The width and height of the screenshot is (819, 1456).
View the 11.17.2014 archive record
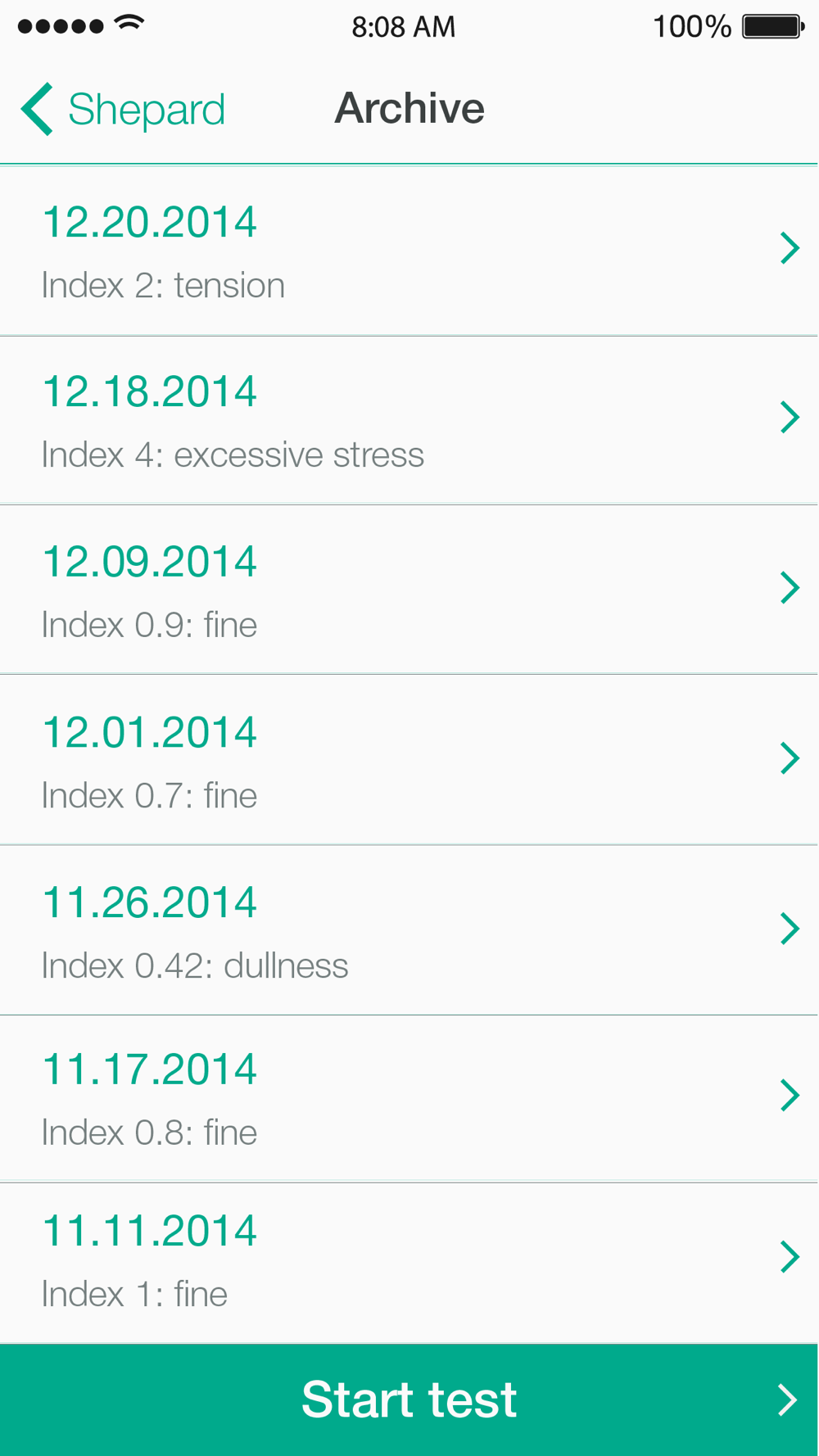tap(409, 1099)
